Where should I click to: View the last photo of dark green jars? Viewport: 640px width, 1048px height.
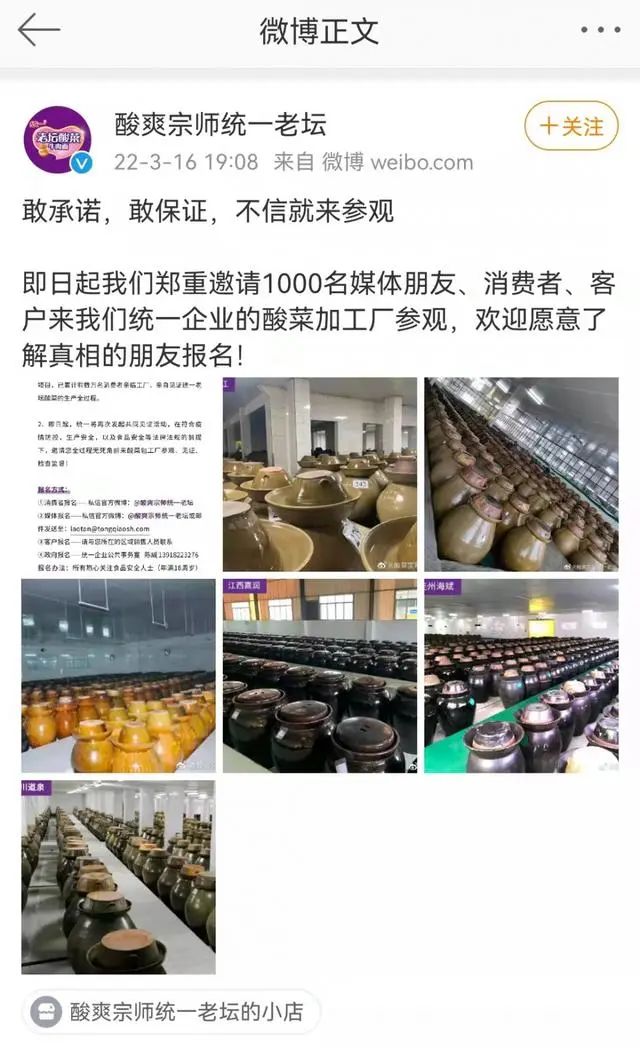118,877
